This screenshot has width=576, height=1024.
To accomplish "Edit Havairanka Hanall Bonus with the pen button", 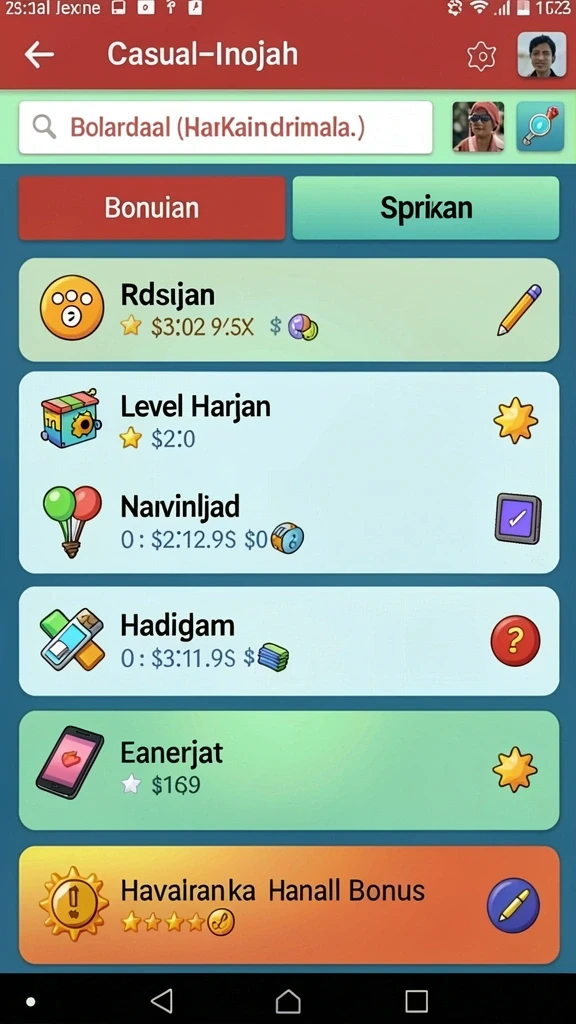I will pos(513,905).
